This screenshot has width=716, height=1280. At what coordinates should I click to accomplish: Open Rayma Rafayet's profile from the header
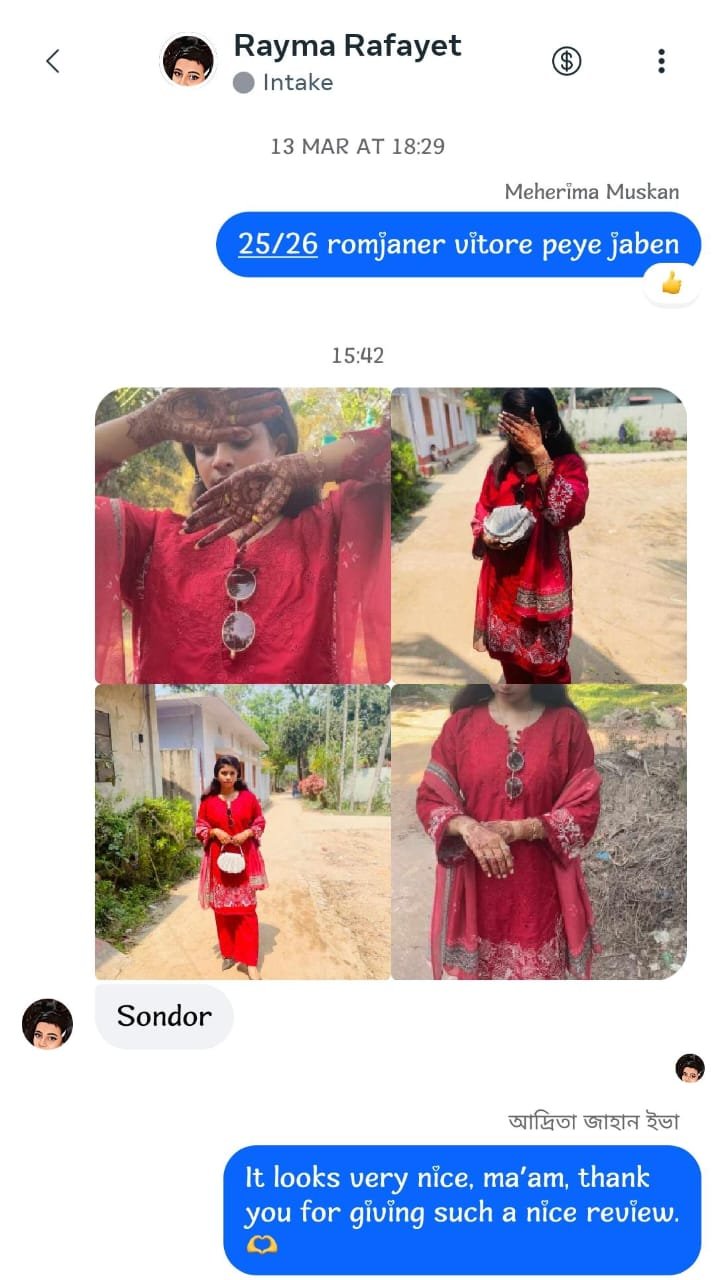coord(347,46)
